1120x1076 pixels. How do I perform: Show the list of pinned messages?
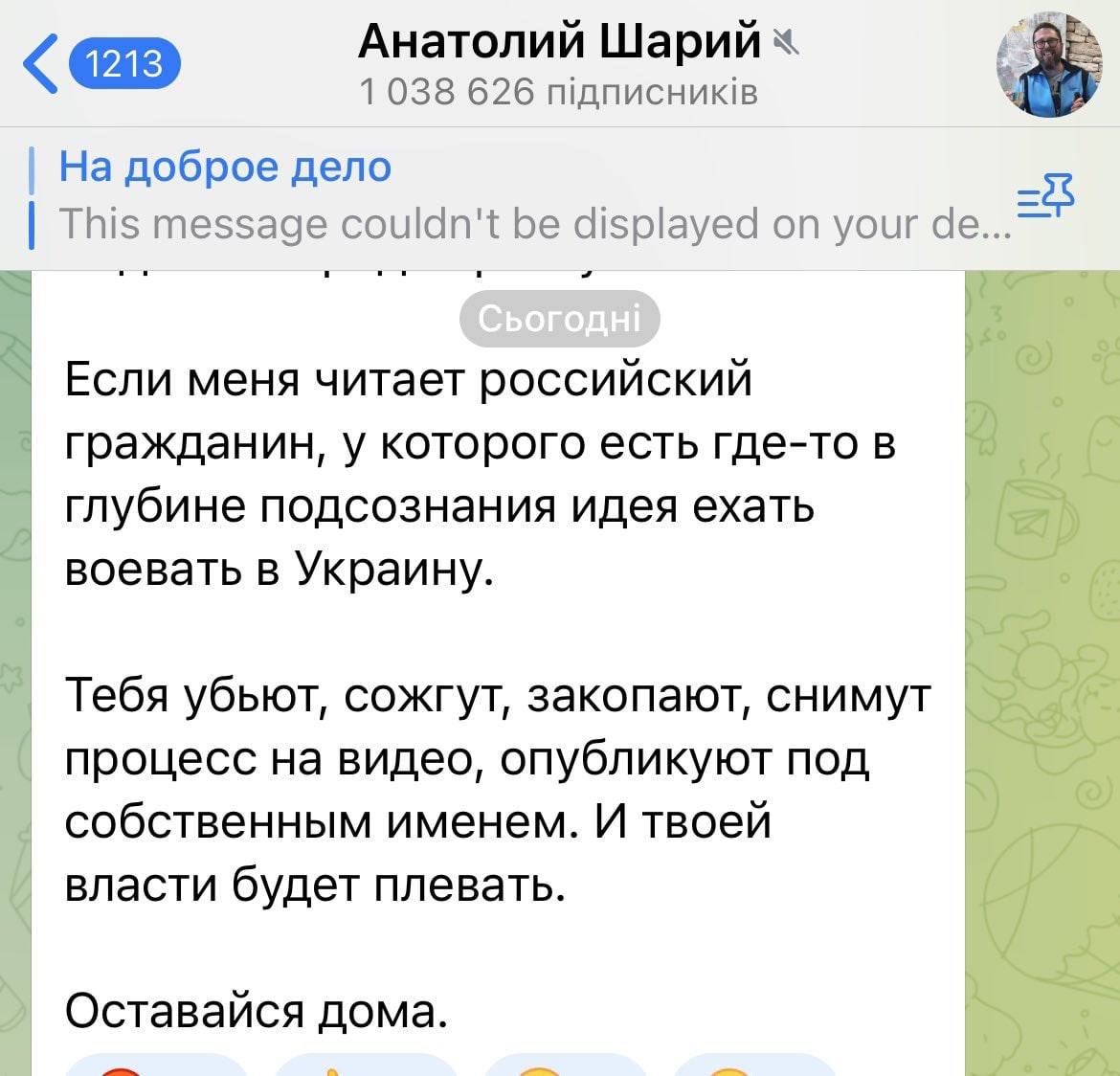pyautogui.click(x=1045, y=197)
